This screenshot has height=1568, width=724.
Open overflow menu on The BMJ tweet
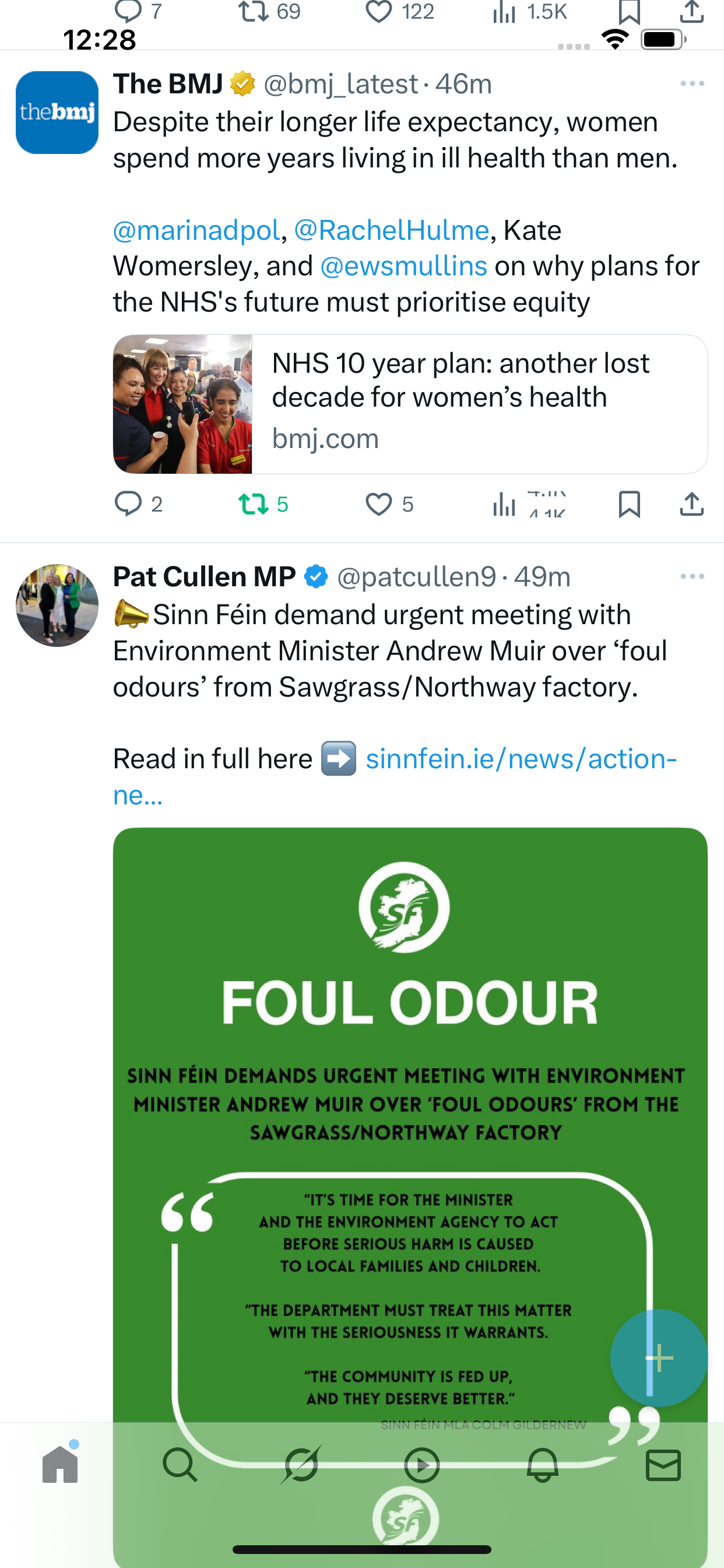point(692,84)
